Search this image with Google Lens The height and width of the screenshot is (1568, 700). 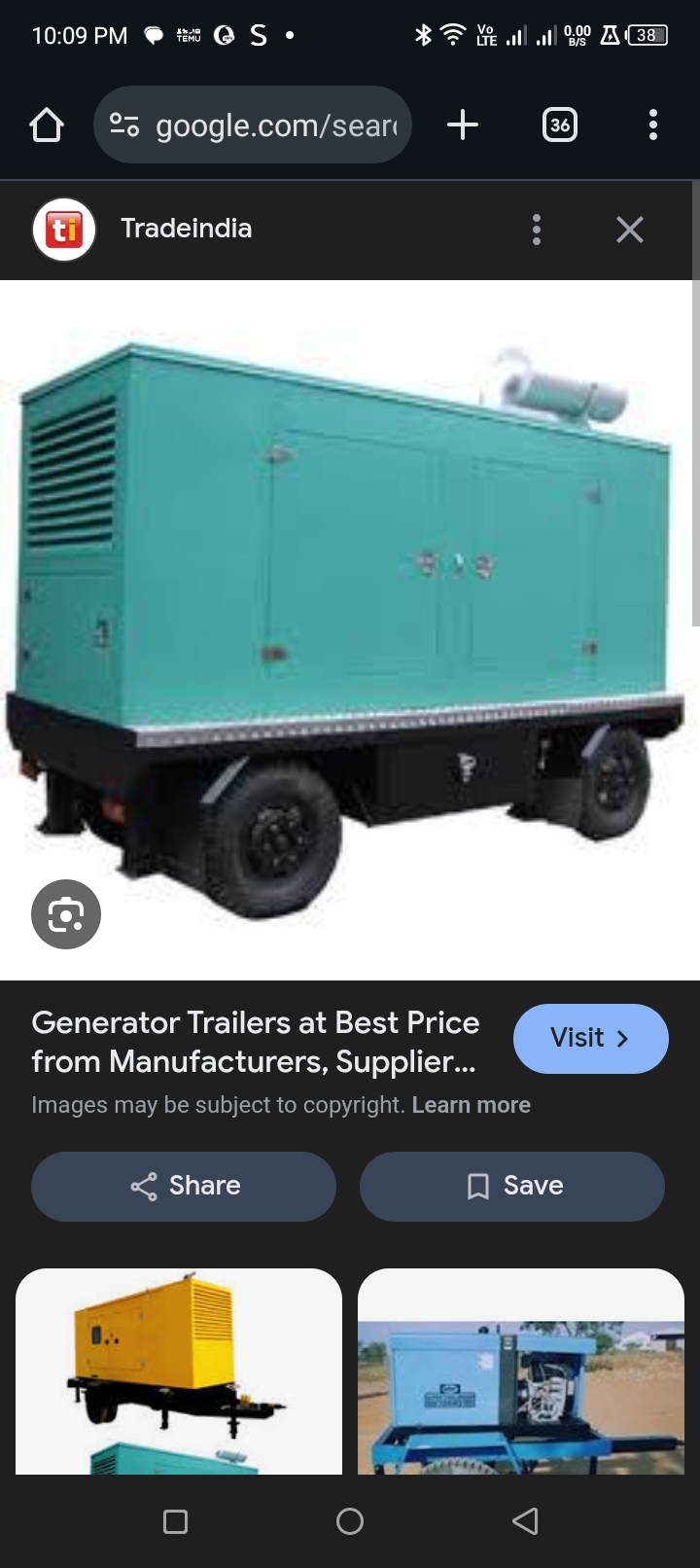pyautogui.click(x=66, y=914)
